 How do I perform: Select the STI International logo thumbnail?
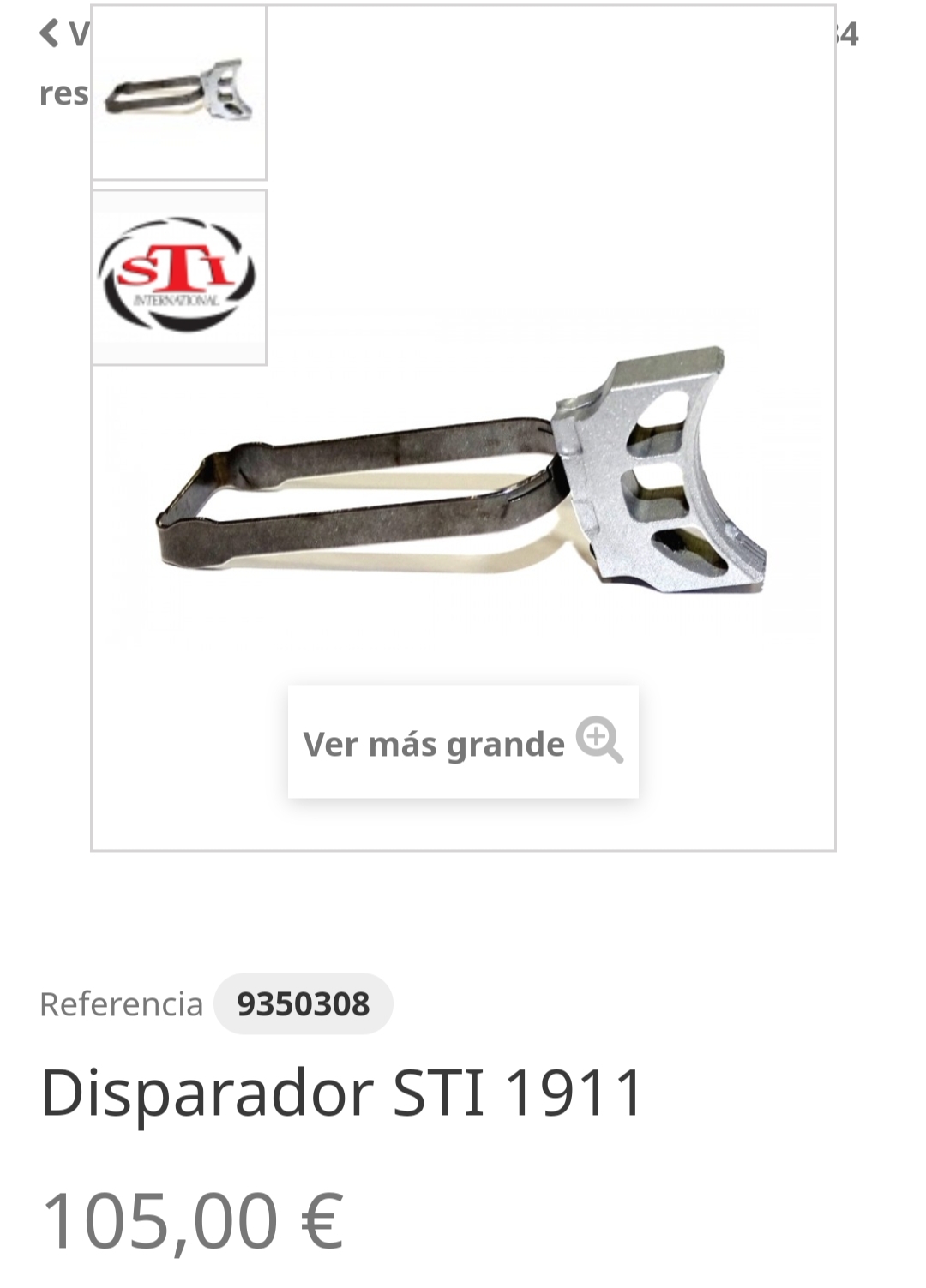tap(178, 277)
